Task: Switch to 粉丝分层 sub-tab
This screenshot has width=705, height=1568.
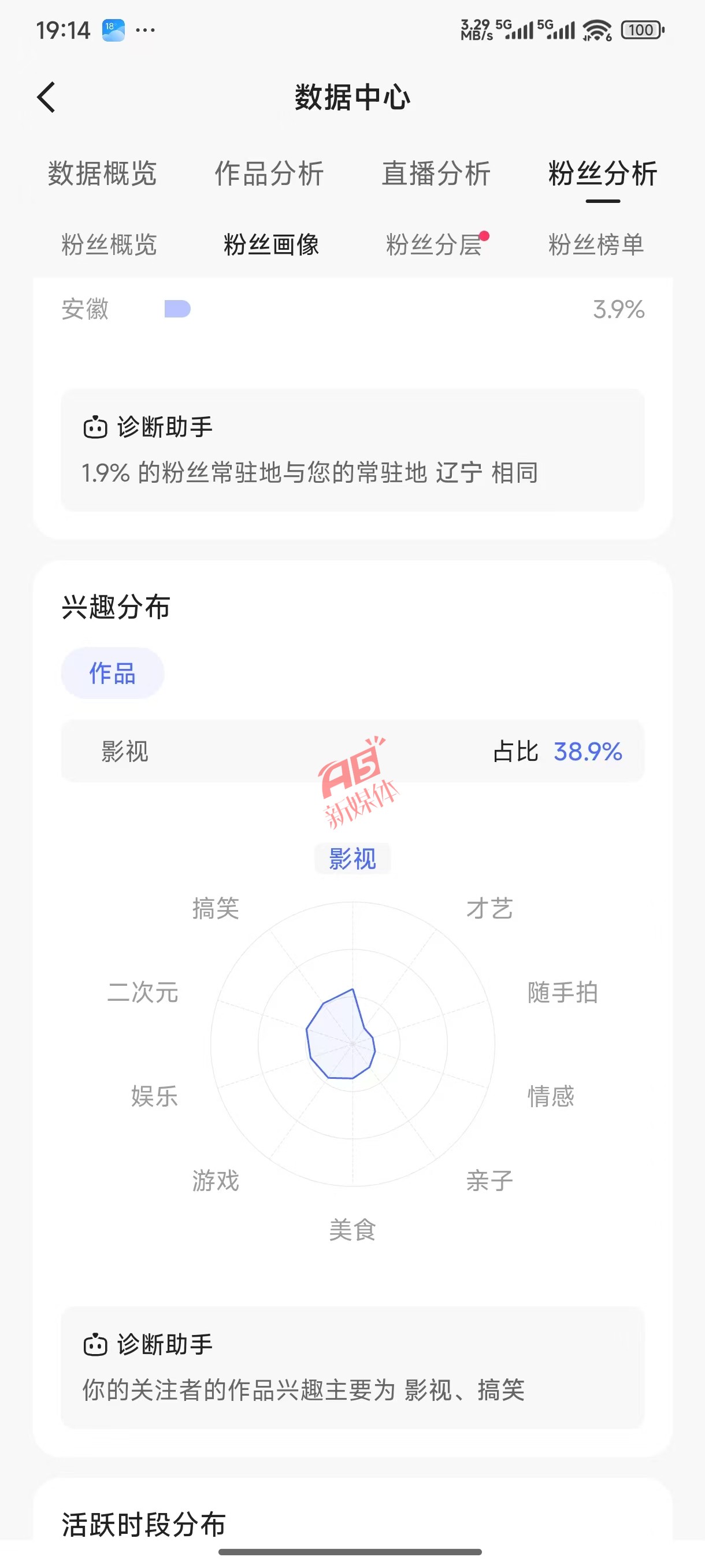Action: 435,245
